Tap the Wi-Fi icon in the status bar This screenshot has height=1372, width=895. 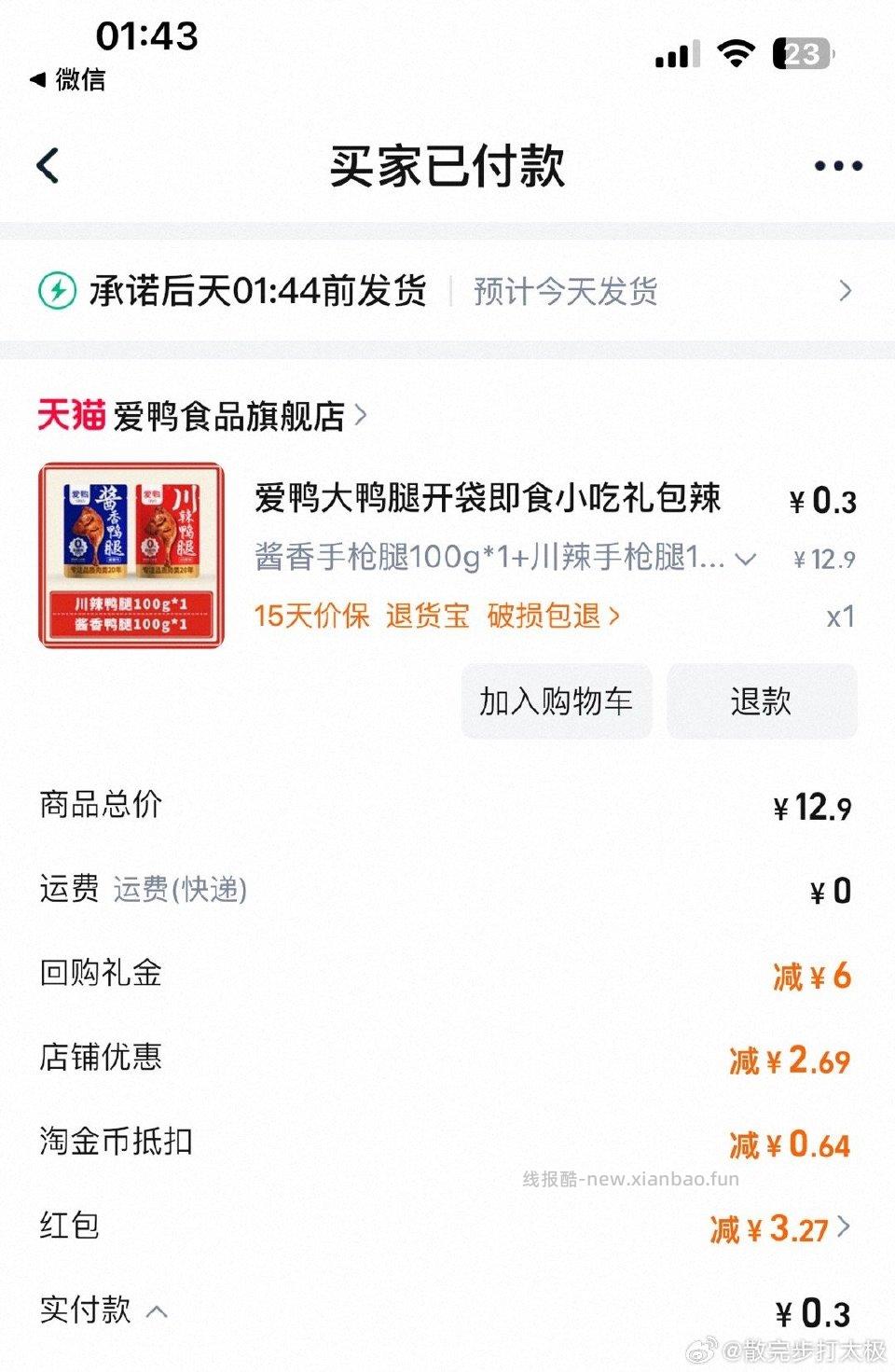736,55
